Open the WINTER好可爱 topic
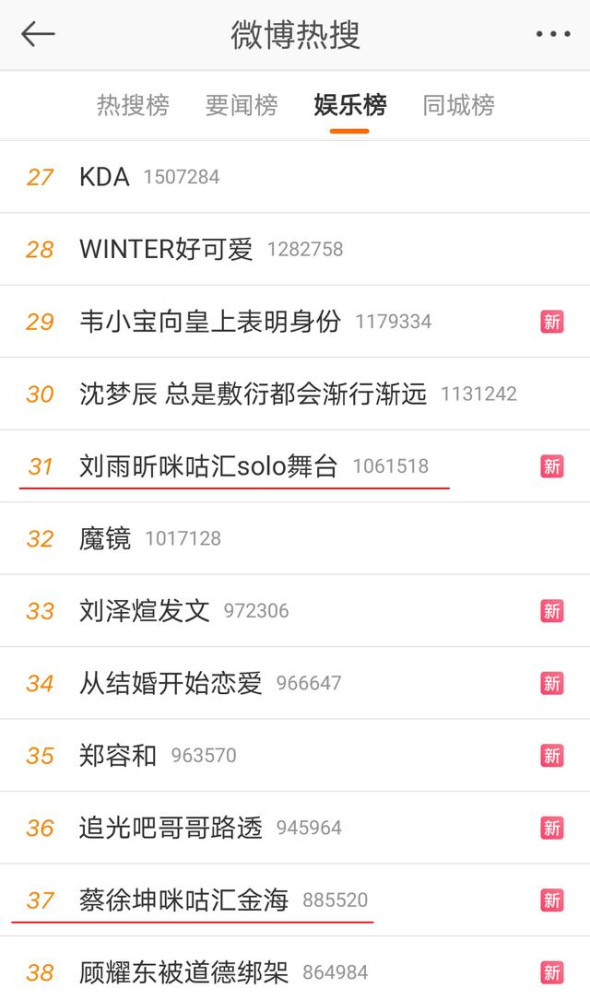This screenshot has height=1000, width=590. (x=295, y=249)
